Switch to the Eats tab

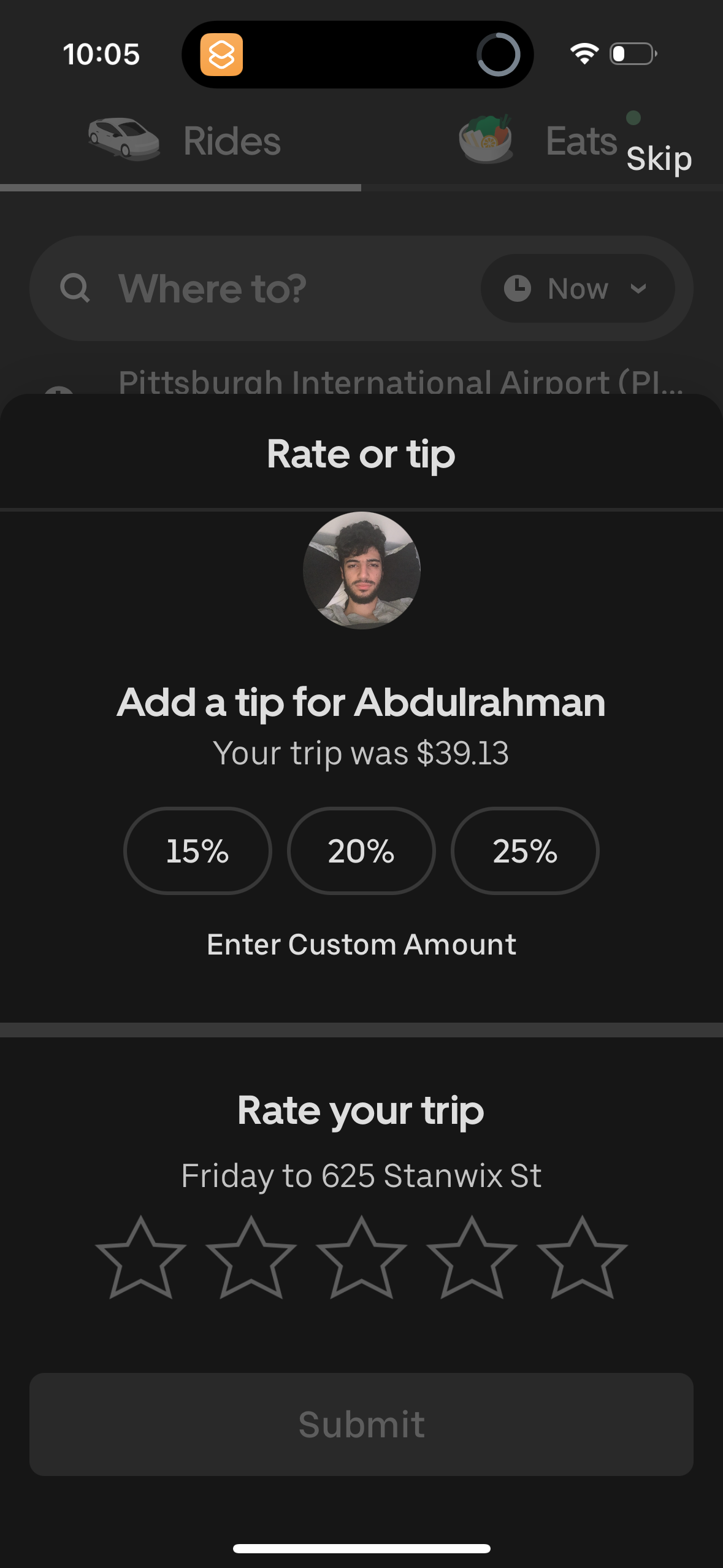point(580,139)
